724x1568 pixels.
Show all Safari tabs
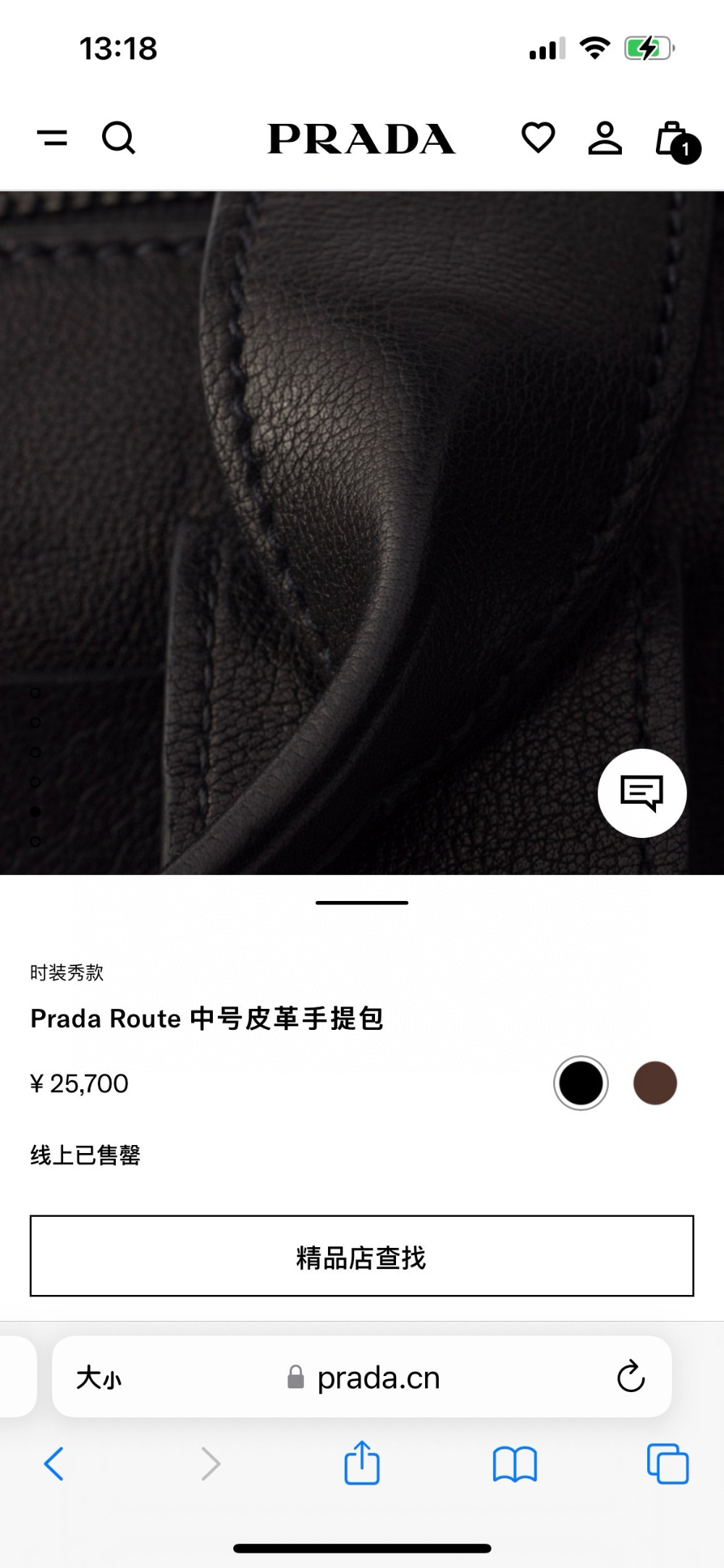[x=668, y=1464]
